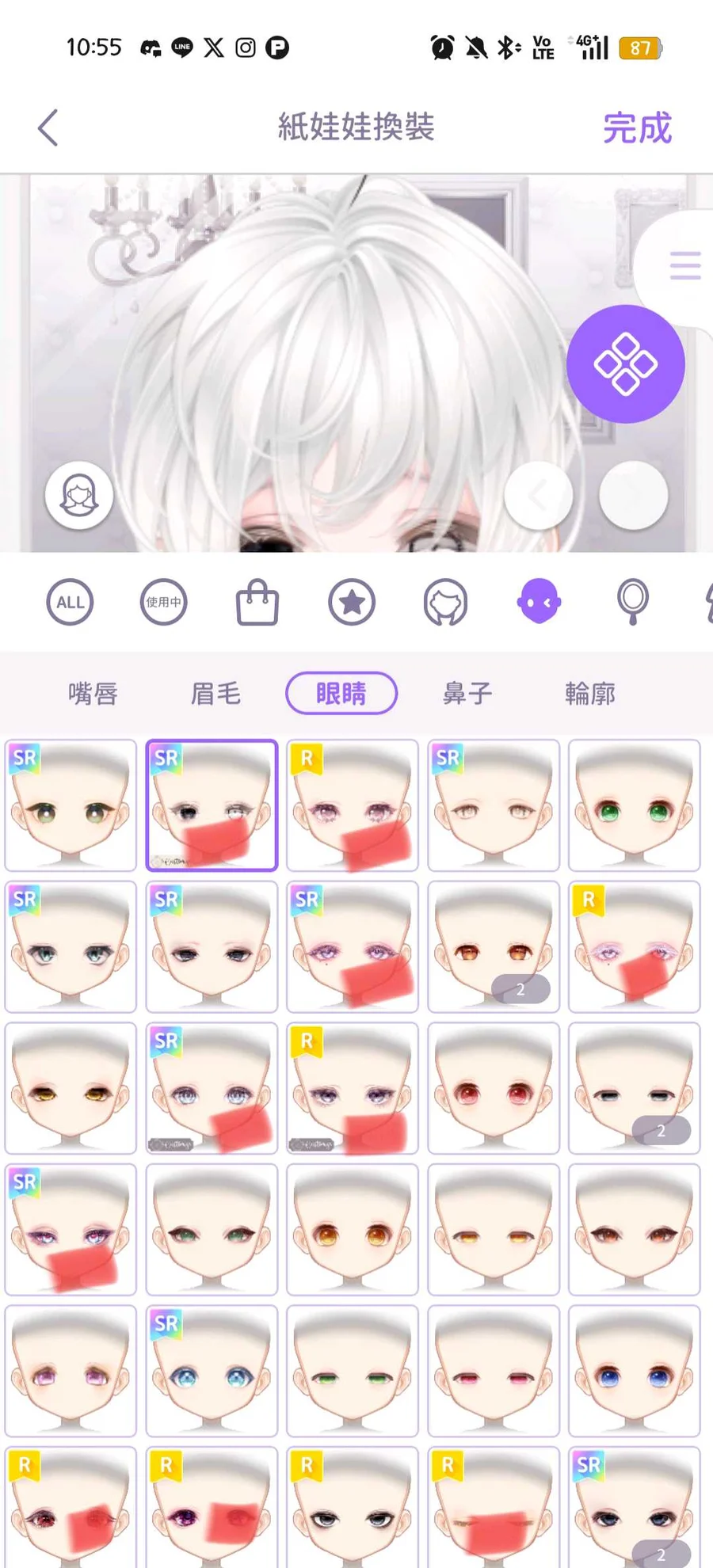The image size is (713, 1568).
Task: Open the avatar portrait icon
Action: click(79, 496)
